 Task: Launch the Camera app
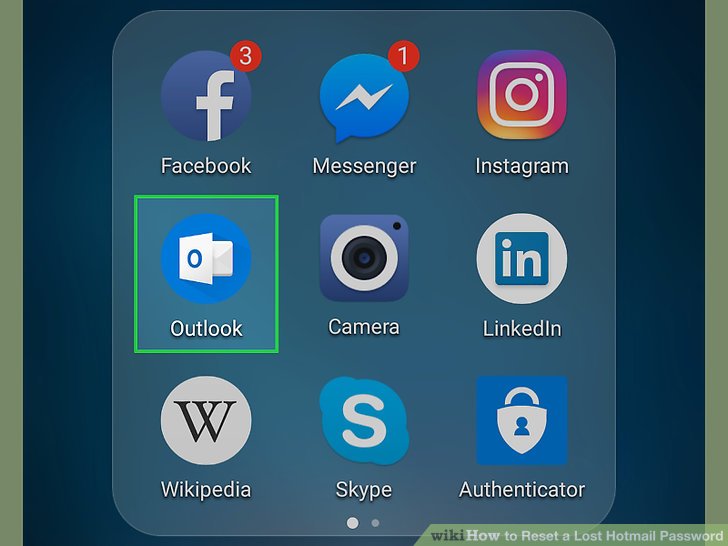click(x=364, y=258)
